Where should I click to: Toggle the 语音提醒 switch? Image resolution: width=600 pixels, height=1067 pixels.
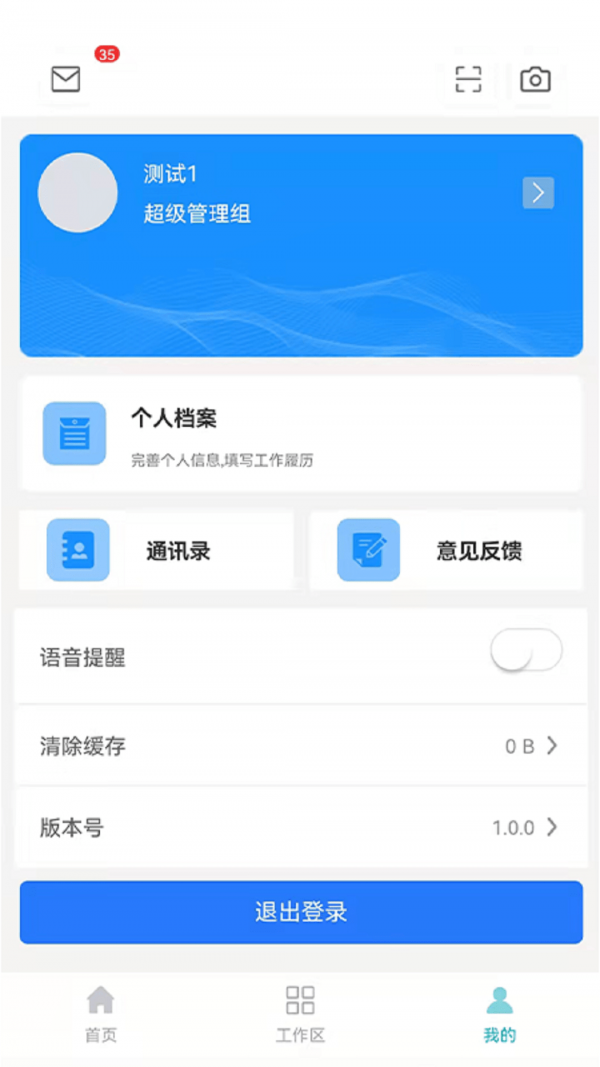coord(526,651)
